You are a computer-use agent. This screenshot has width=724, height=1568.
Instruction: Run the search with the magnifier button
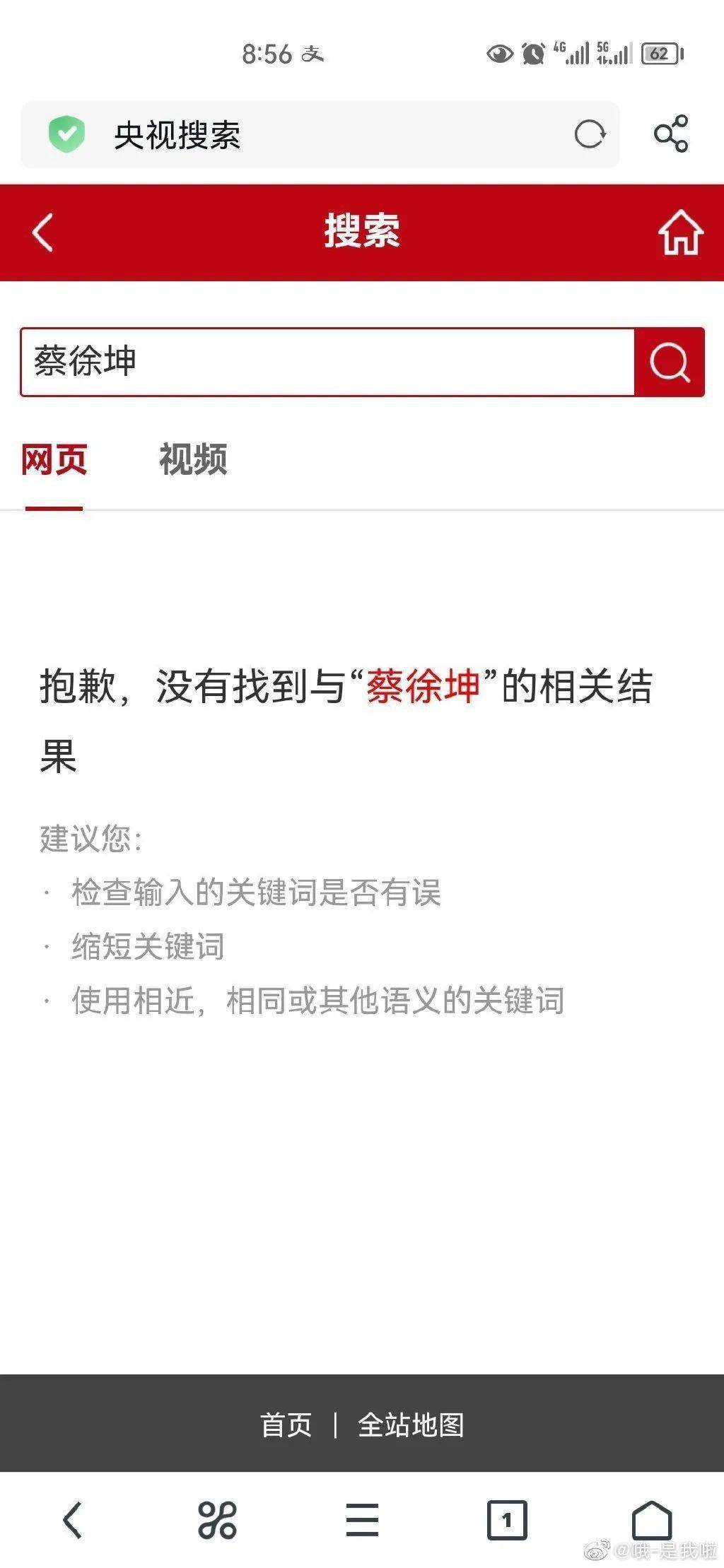click(x=670, y=362)
